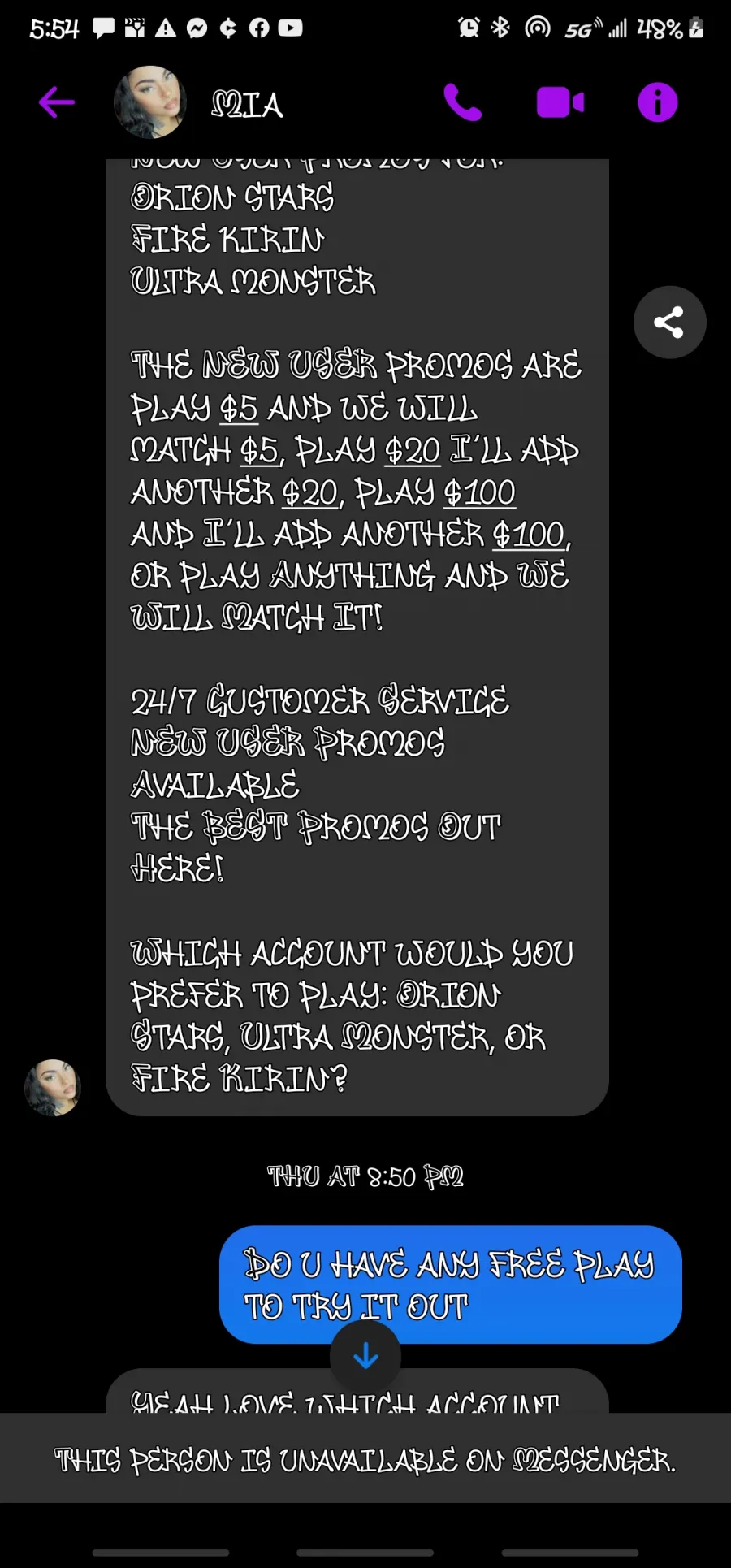This screenshot has height=1568, width=731.
Task: Start a video call with Mia
Action: pos(560,102)
